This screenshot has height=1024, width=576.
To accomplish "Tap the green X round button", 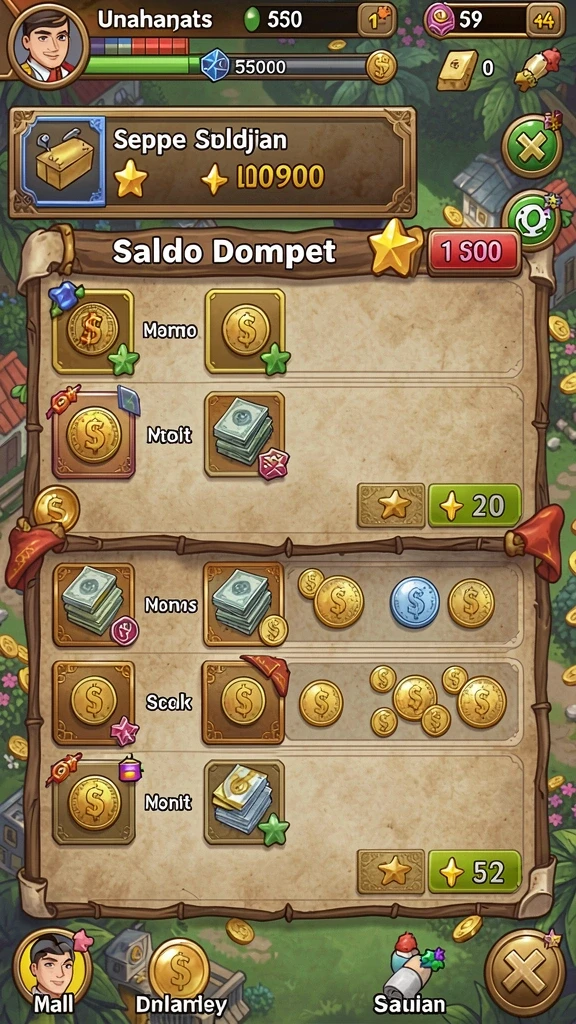I will pos(532,147).
